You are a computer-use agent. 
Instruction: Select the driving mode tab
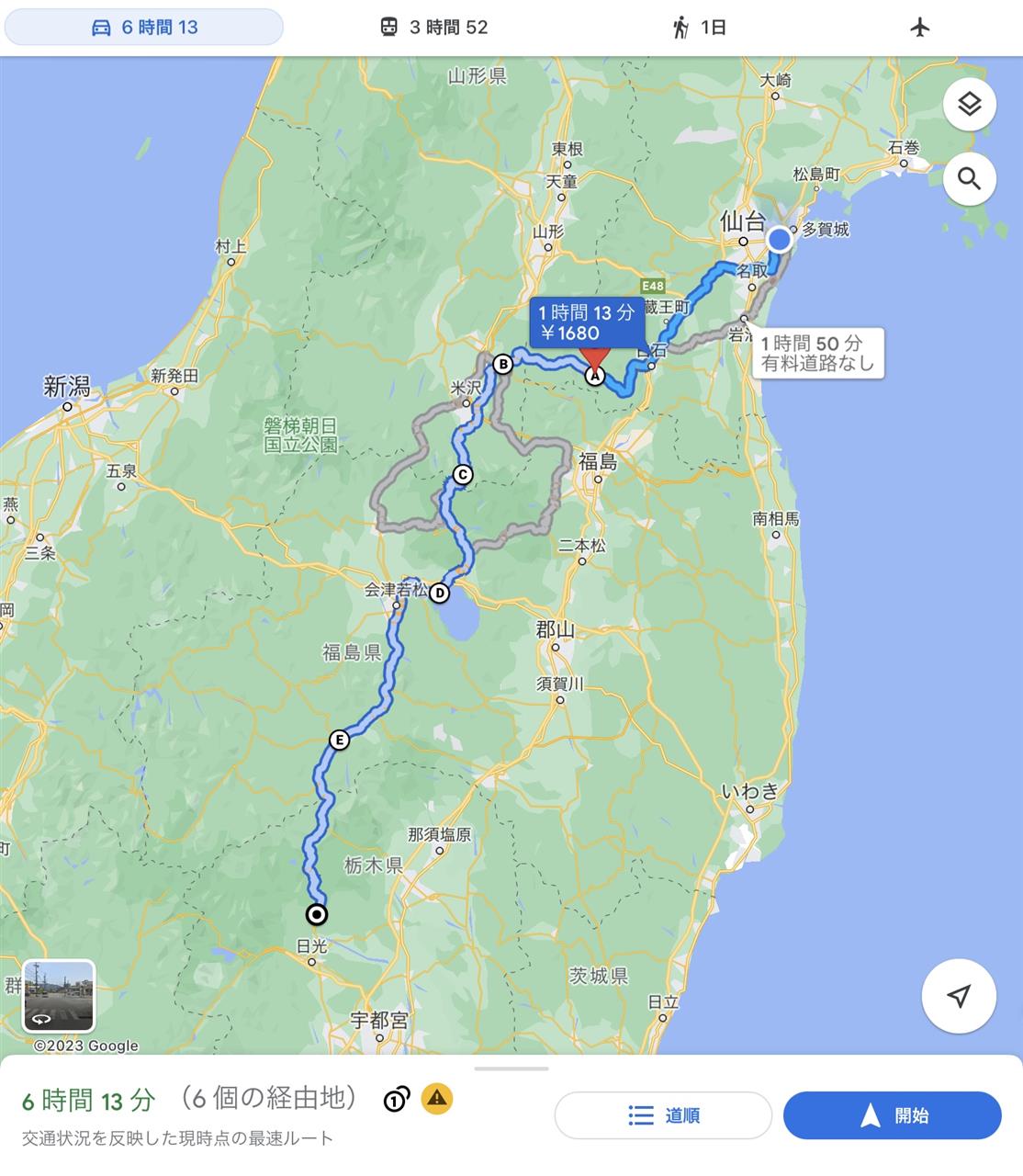pos(144,28)
